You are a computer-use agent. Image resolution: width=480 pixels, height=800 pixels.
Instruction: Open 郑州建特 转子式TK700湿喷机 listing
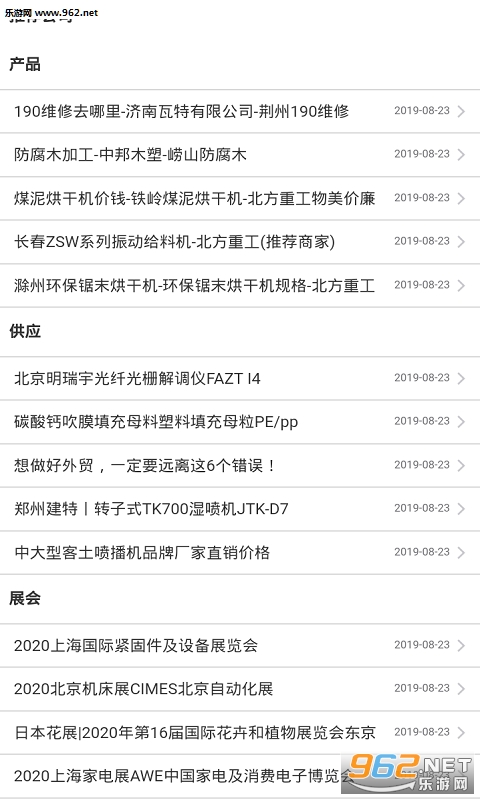click(240, 509)
